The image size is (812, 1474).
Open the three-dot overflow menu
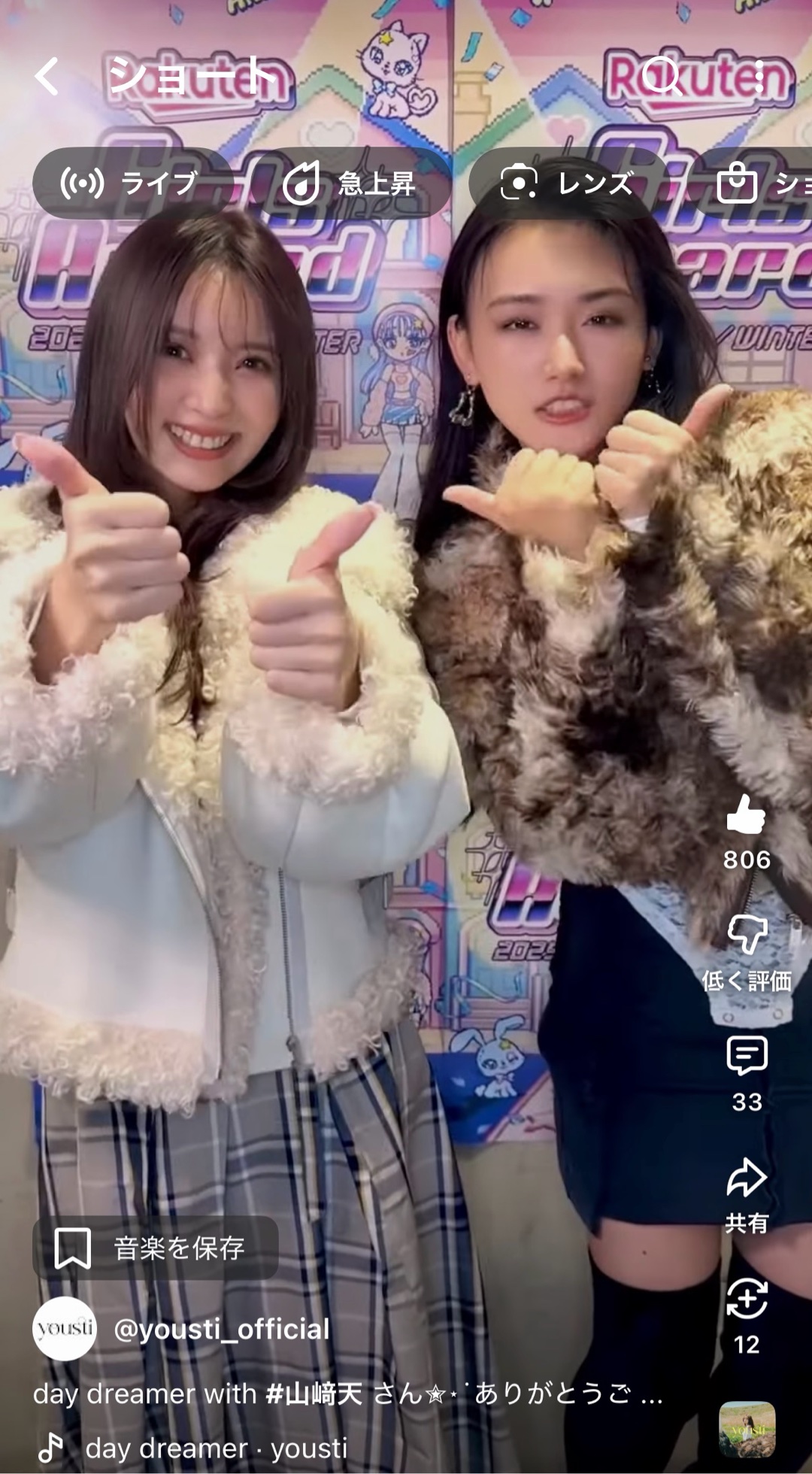759,76
